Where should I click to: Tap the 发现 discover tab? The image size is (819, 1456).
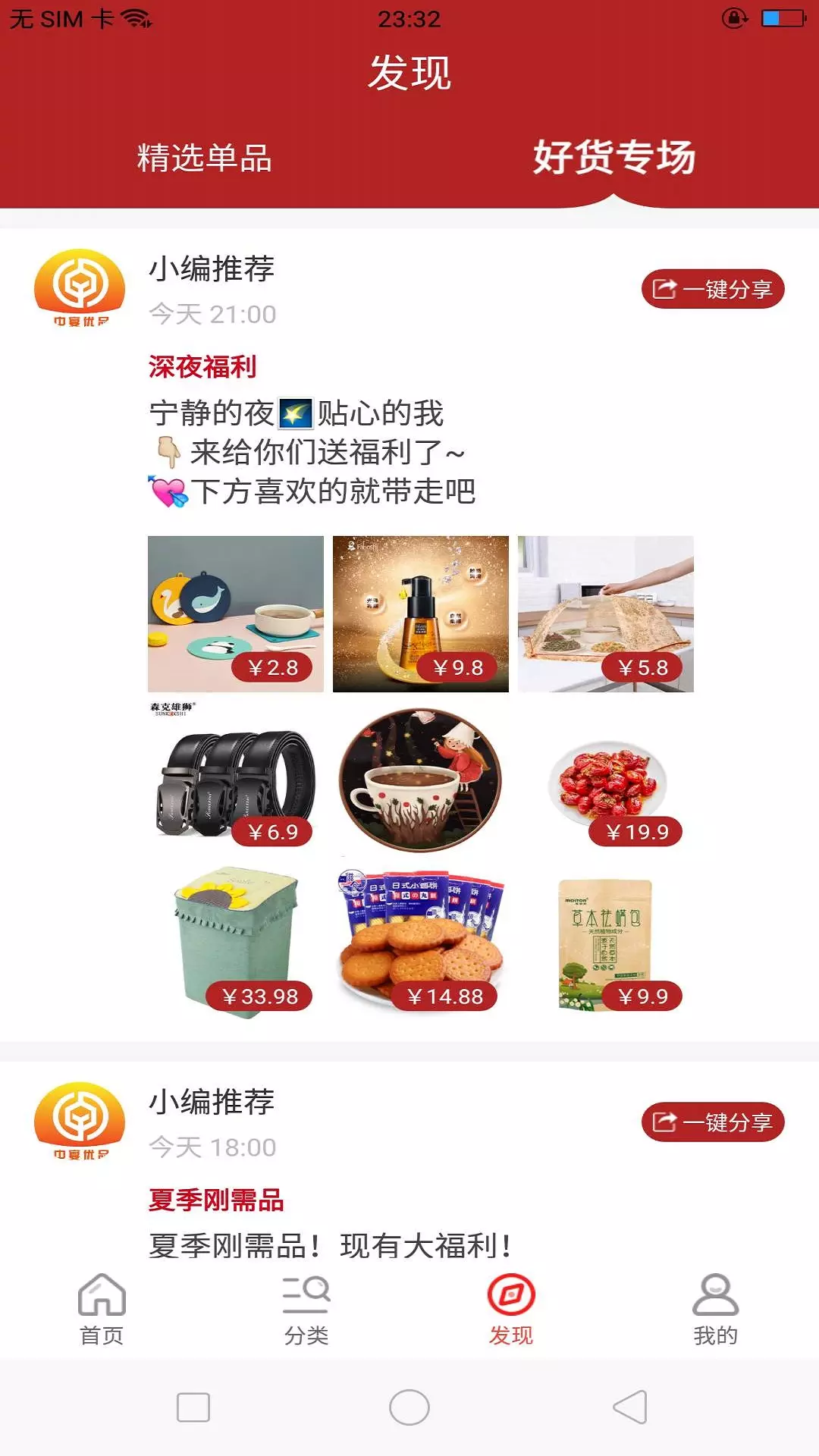tap(511, 1309)
